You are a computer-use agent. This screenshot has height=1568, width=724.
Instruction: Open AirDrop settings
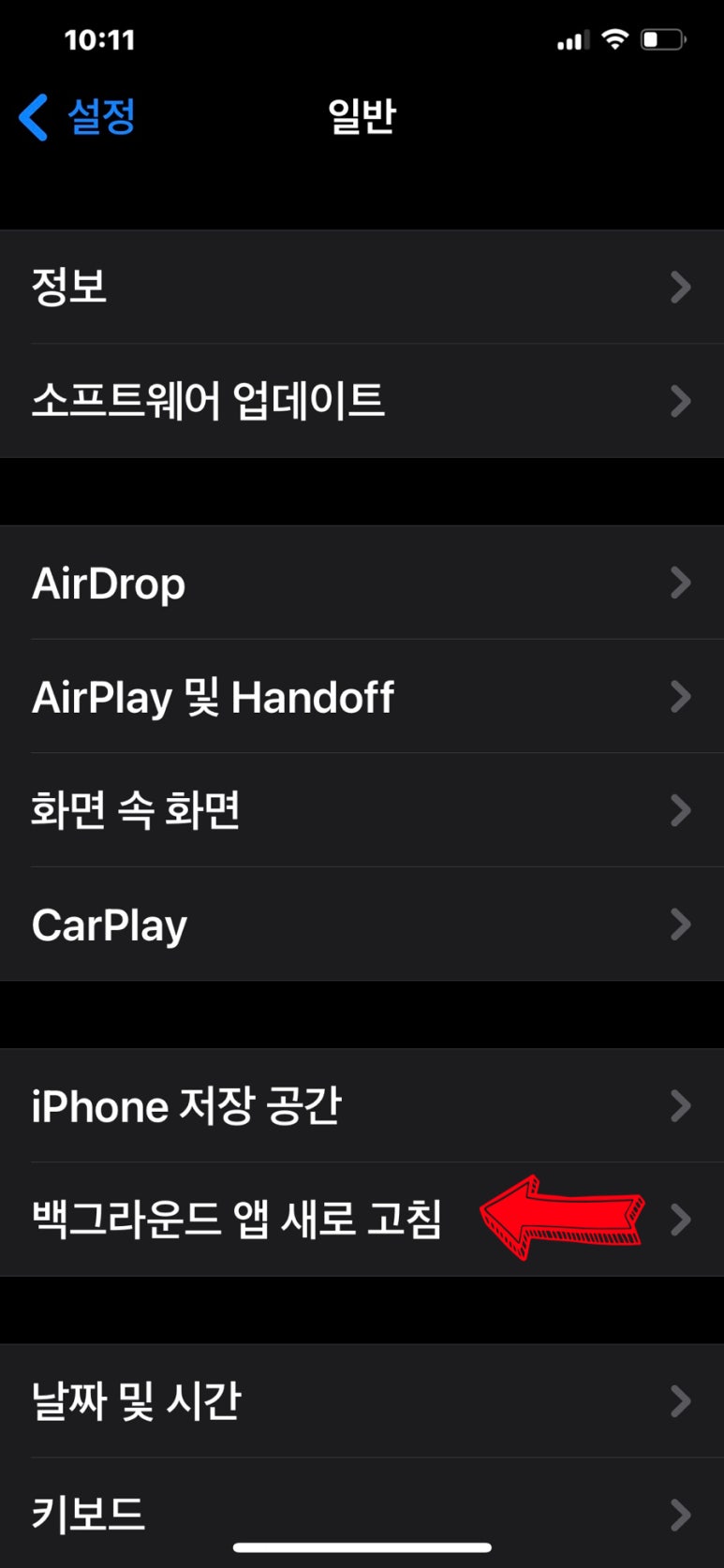pyautogui.click(x=362, y=583)
